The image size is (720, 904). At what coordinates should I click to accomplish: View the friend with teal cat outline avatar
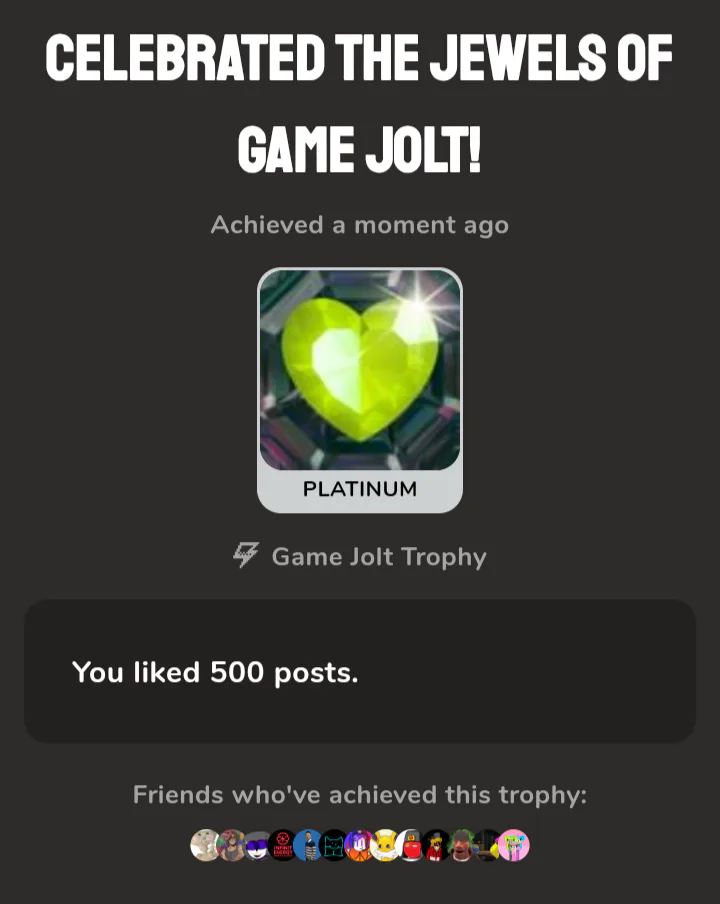tap(334, 845)
